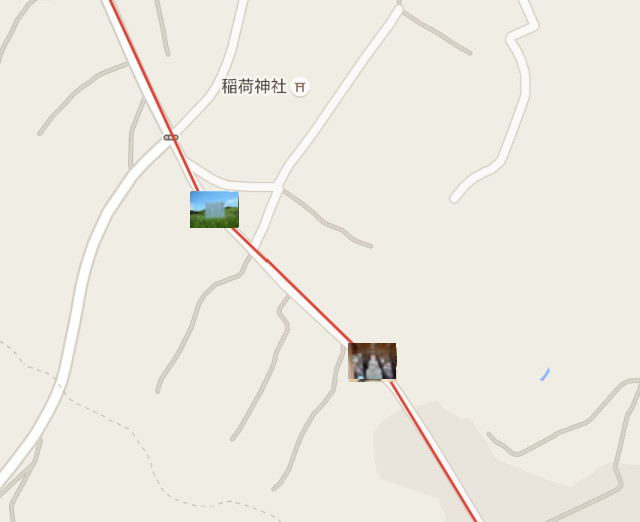This screenshot has height=522, width=640.
Task: Open the stone statues photo marker
Action: (372, 362)
